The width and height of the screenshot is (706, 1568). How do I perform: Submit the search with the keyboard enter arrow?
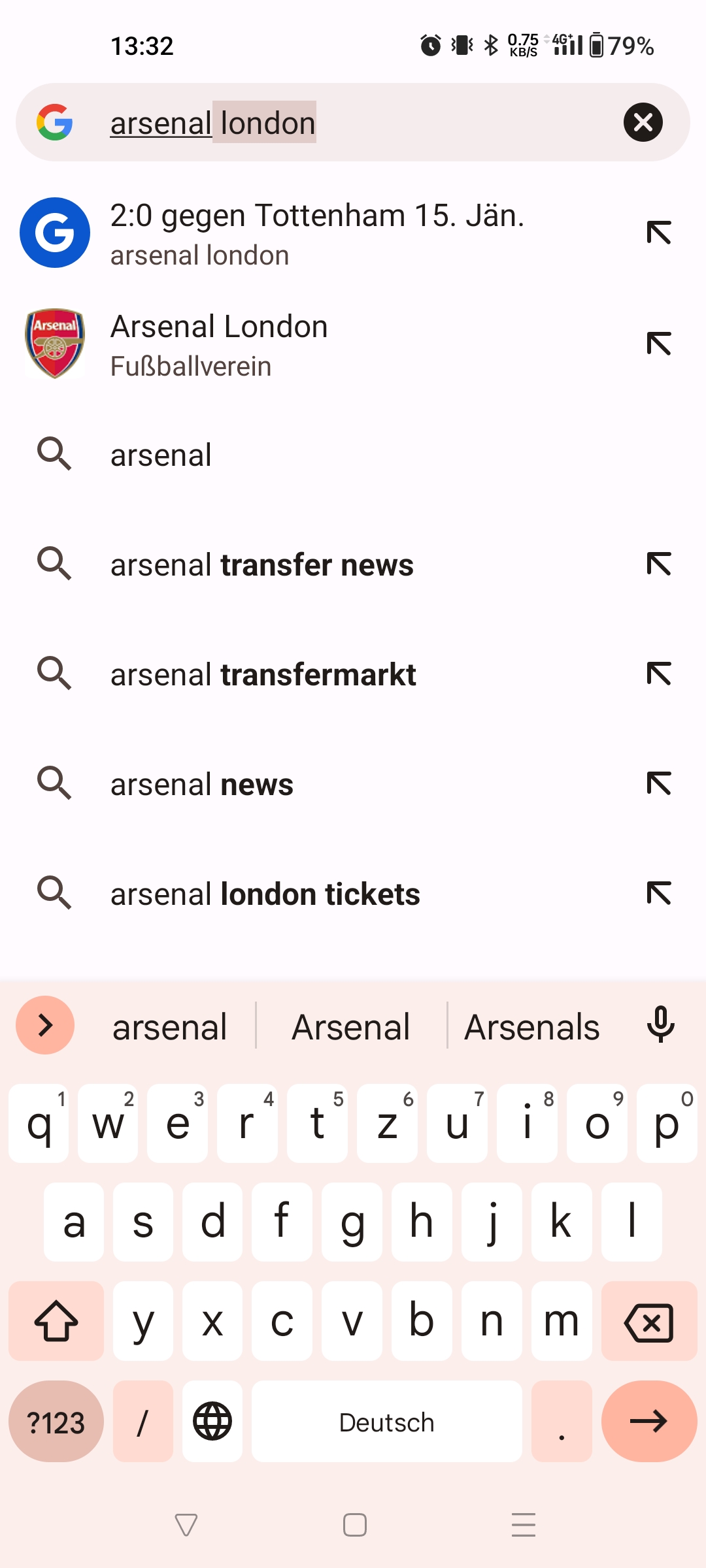(x=648, y=1421)
